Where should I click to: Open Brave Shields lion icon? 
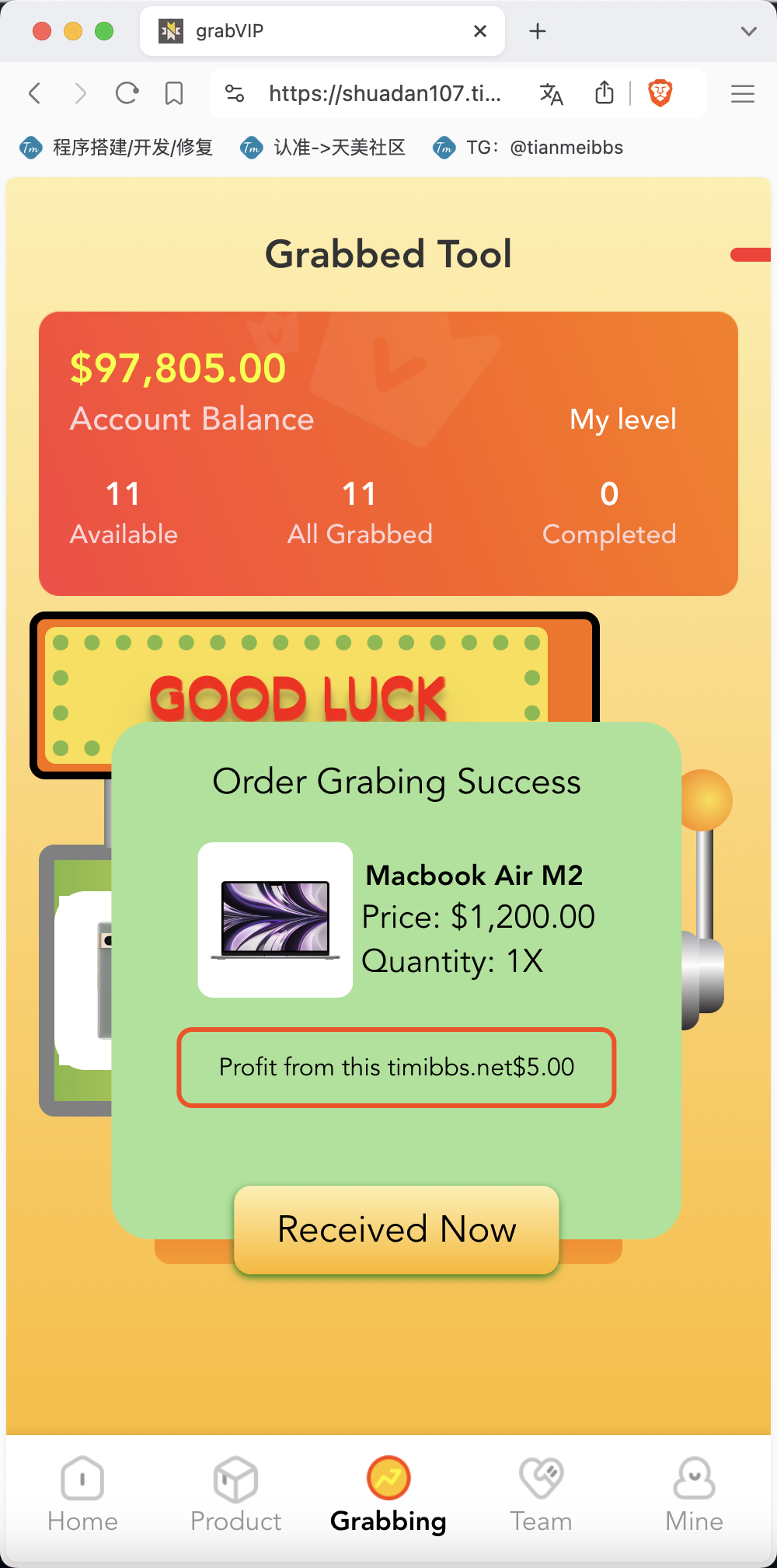point(660,94)
